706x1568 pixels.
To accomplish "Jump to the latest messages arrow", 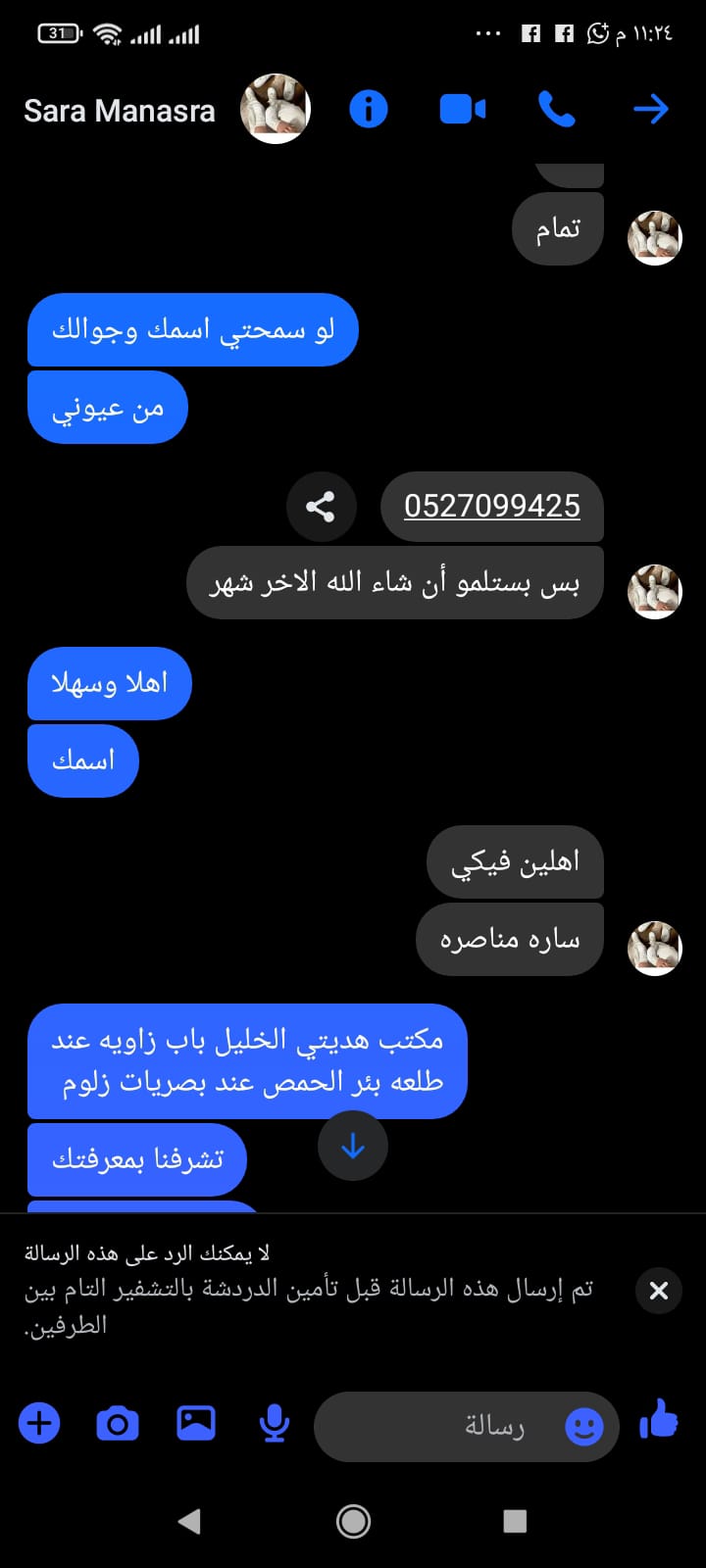I will coord(353,1147).
